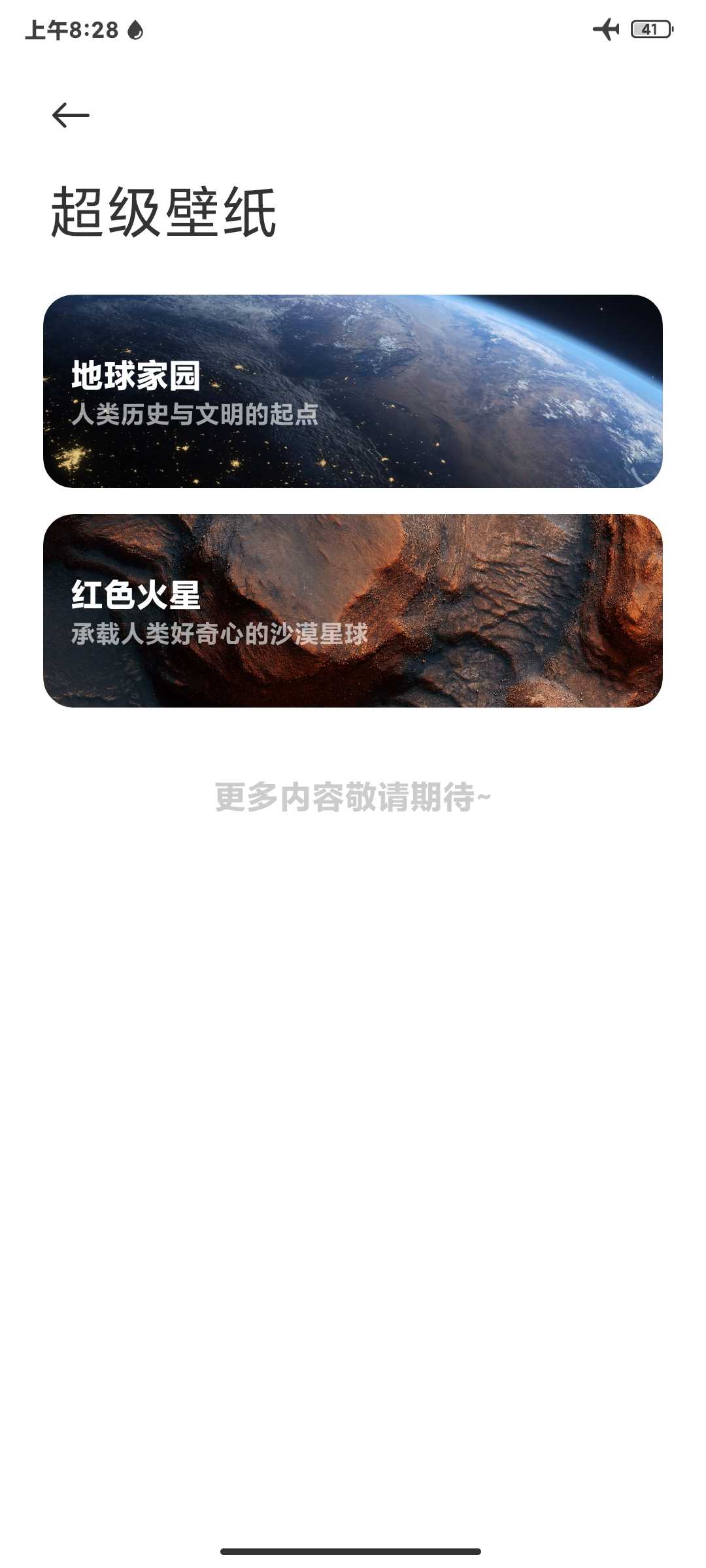Go back from the 超级壁纸 page
This screenshot has width=706, height=1568.
pos(71,116)
